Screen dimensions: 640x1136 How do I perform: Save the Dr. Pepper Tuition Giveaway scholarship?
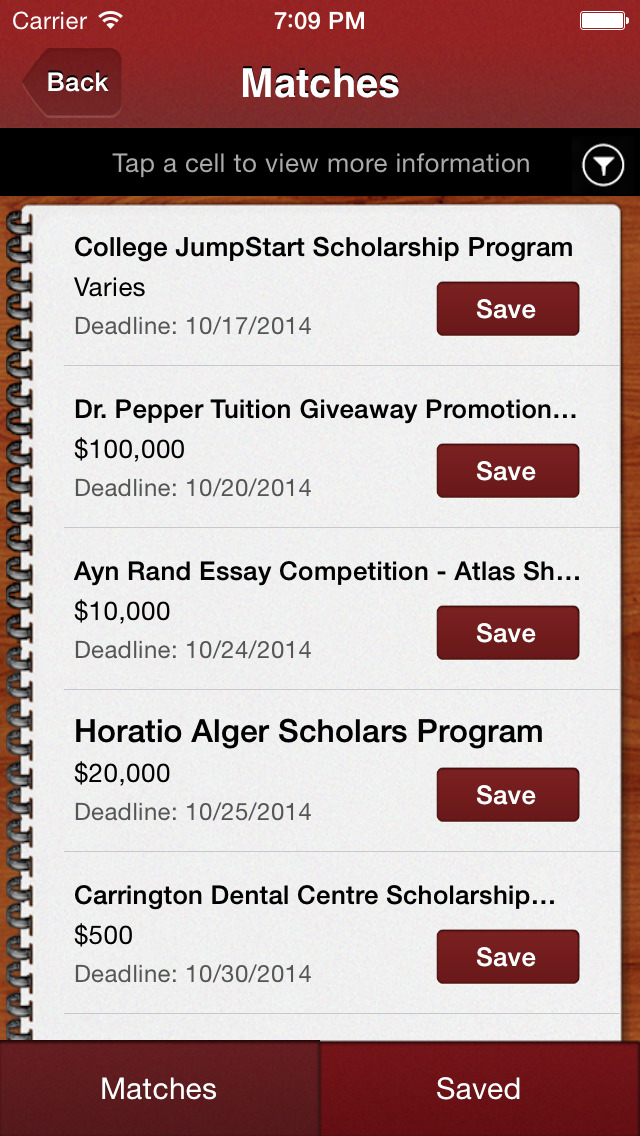(x=507, y=471)
